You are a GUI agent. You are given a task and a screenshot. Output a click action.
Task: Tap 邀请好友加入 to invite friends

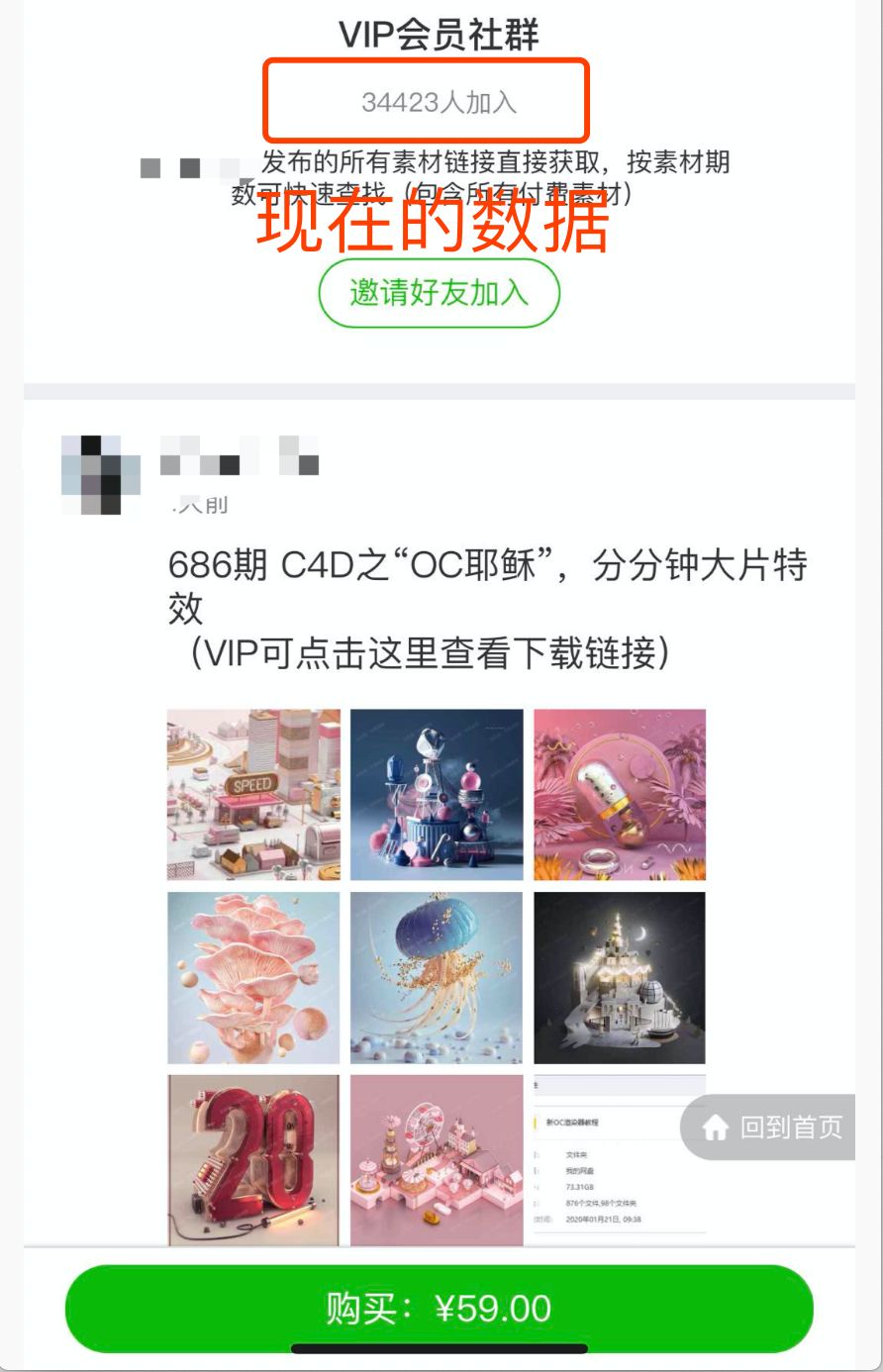point(439,293)
